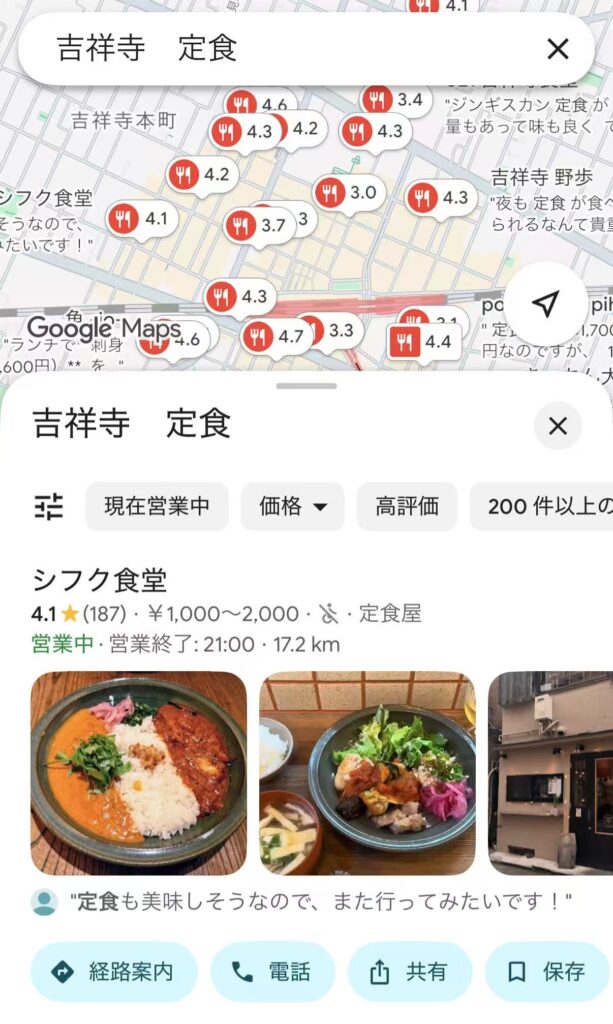Open the シフク食堂 listing

coord(100,581)
